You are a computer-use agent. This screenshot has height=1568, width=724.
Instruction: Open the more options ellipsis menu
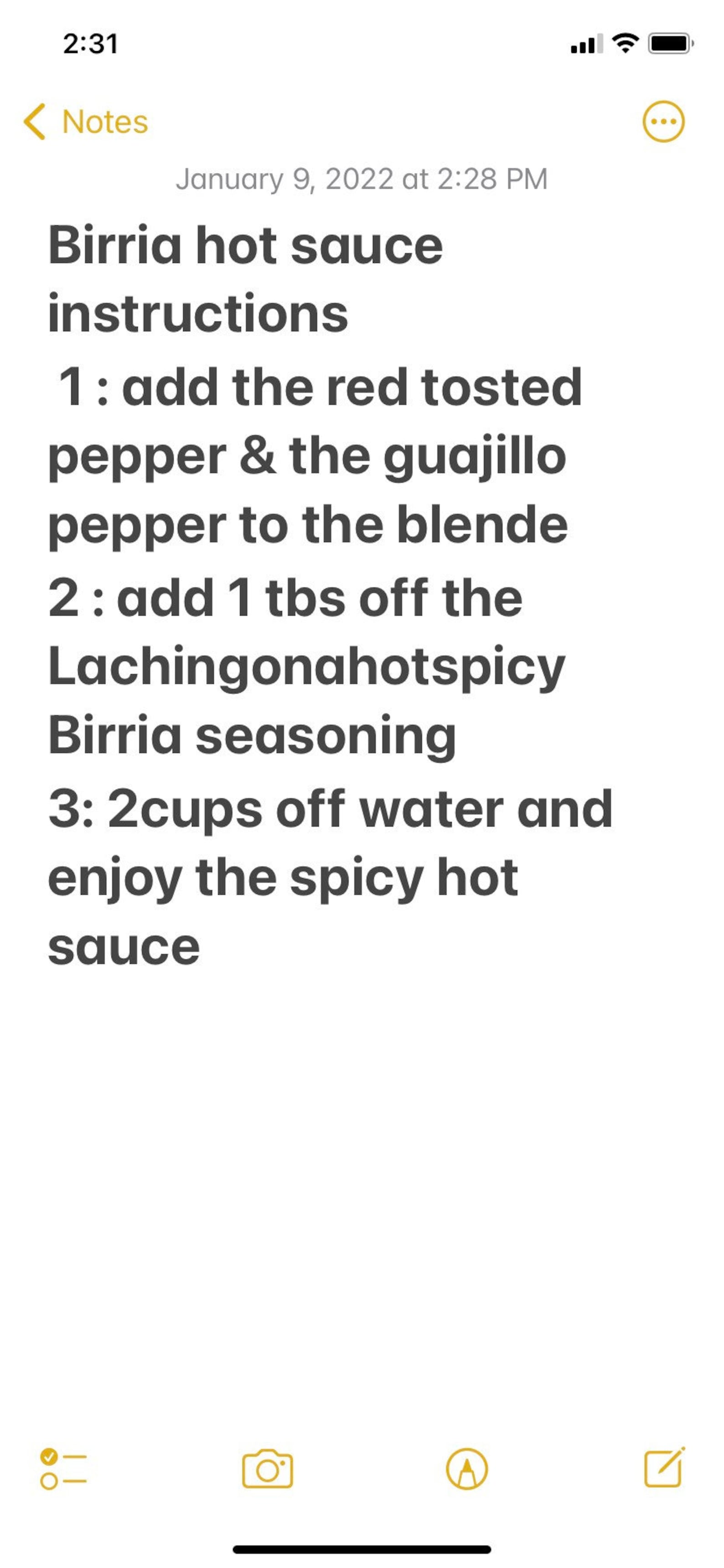(x=663, y=122)
